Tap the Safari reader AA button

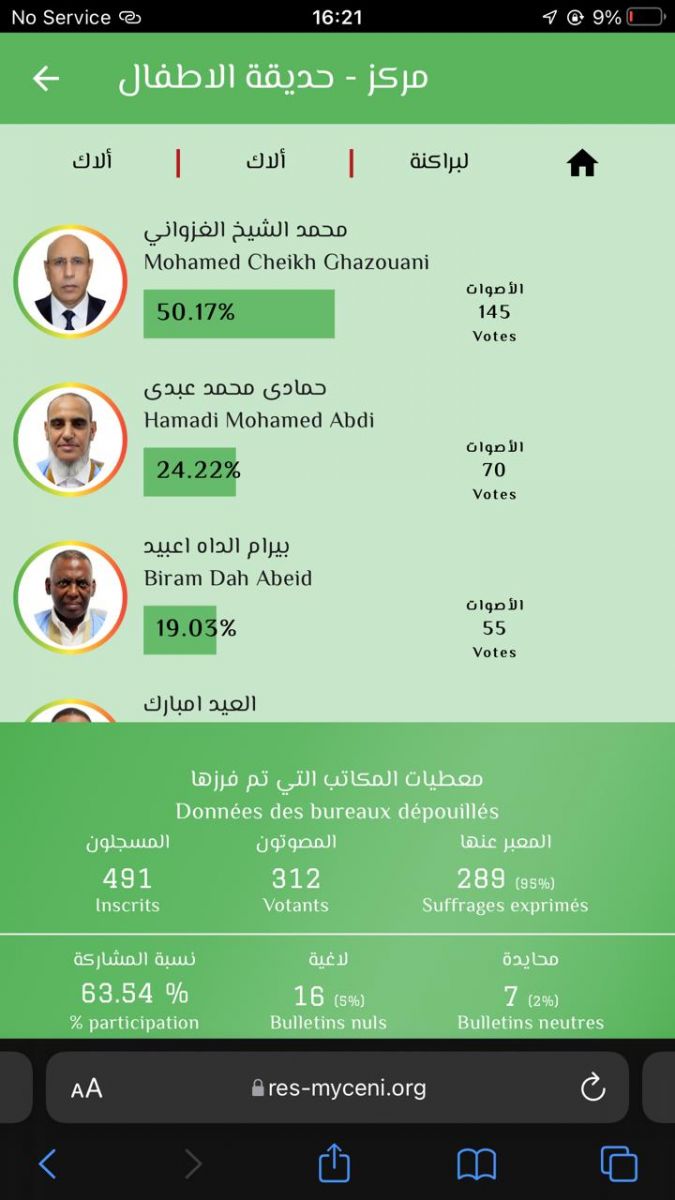(x=87, y=1088)
